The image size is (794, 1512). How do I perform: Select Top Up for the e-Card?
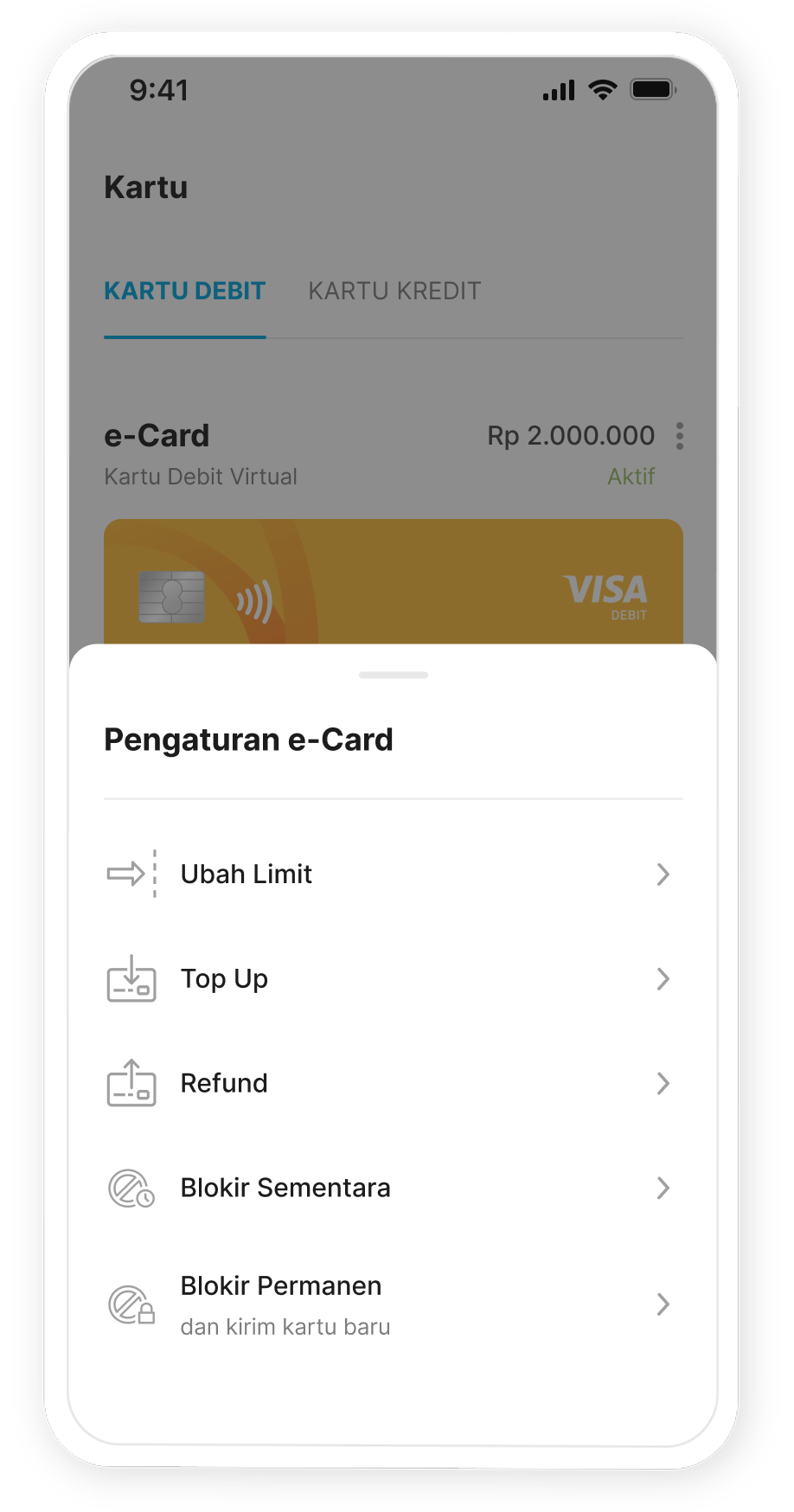[x=393, y=979]
